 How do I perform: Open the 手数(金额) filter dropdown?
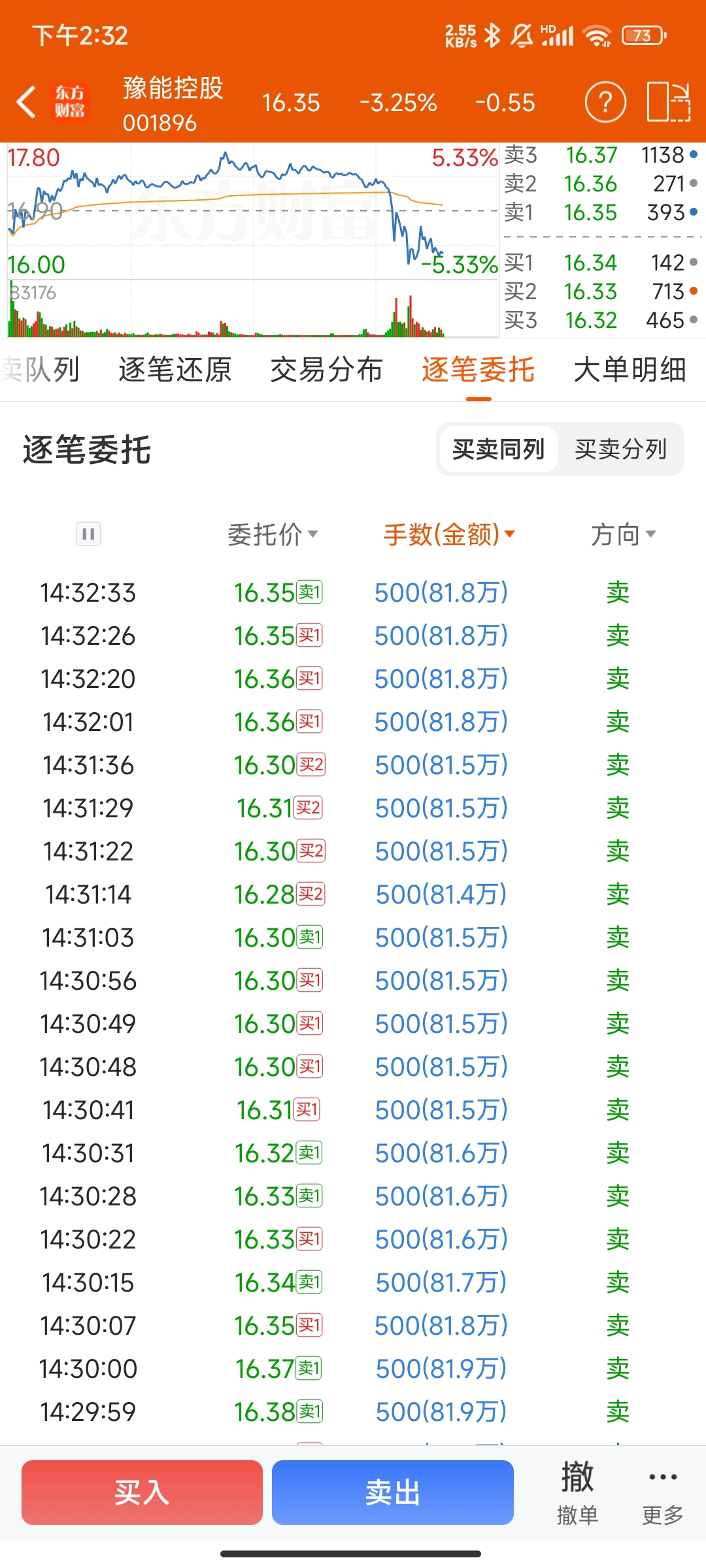point(449,534)
